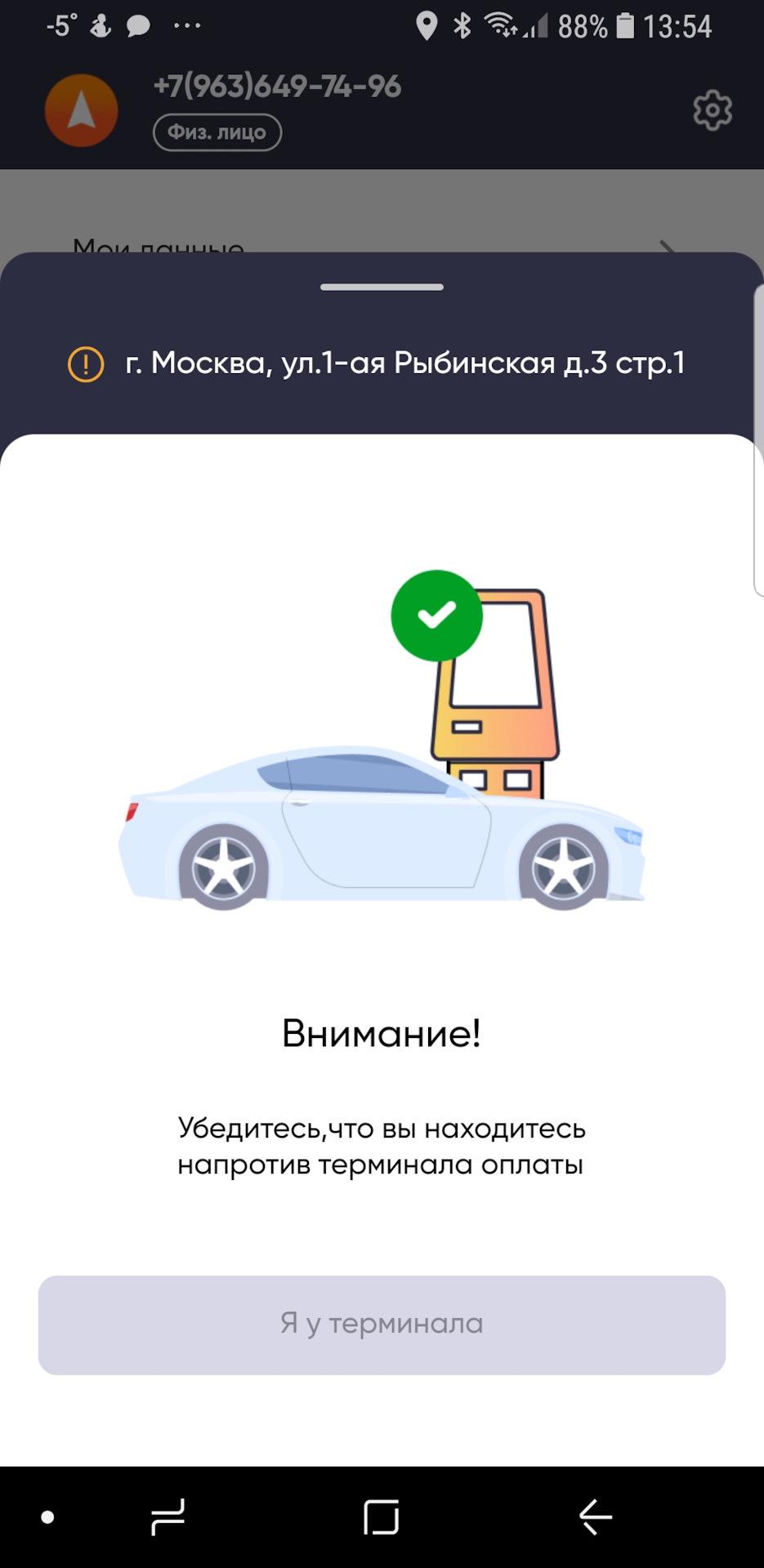Open recent apps from the navigation bar

point(168,1517)
